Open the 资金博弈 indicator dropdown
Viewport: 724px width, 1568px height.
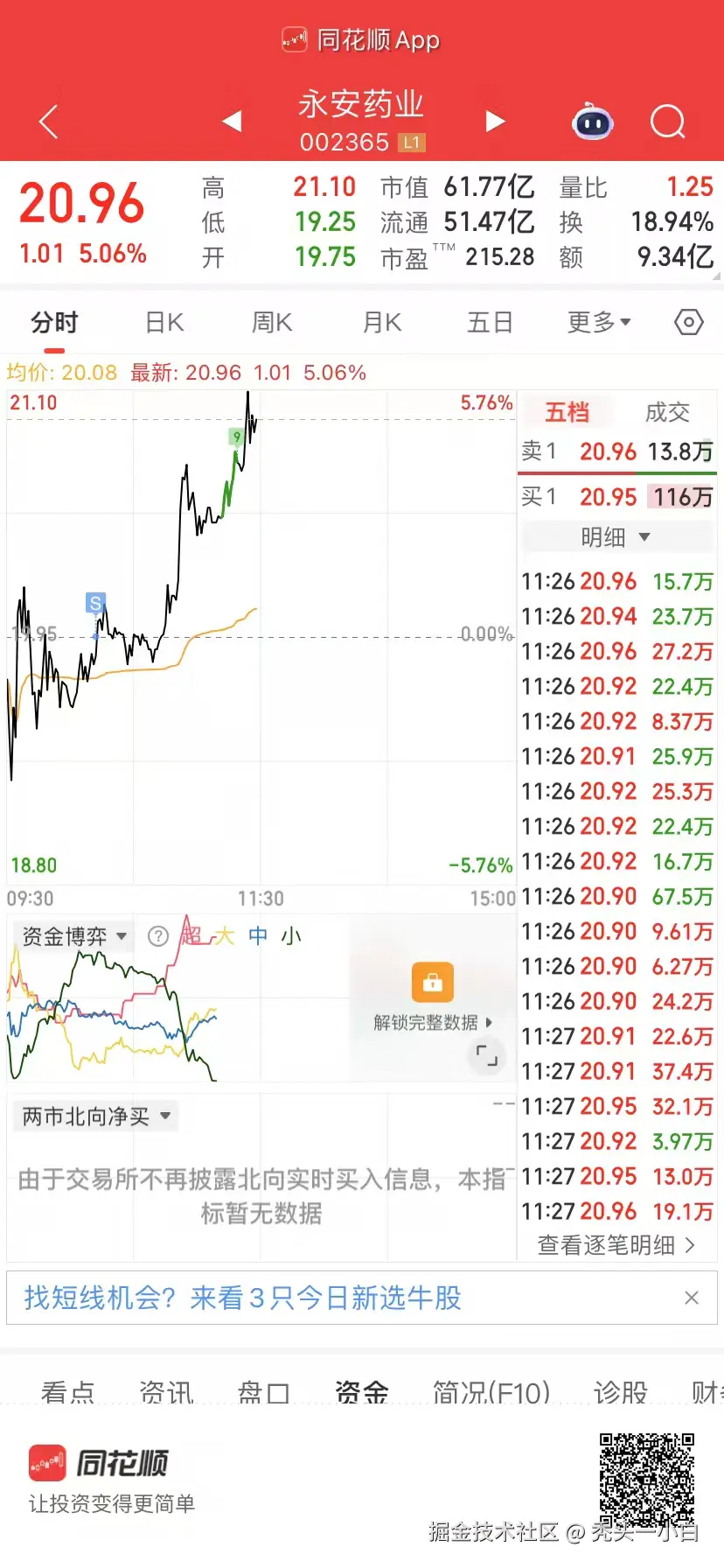[x=74, y=936]
